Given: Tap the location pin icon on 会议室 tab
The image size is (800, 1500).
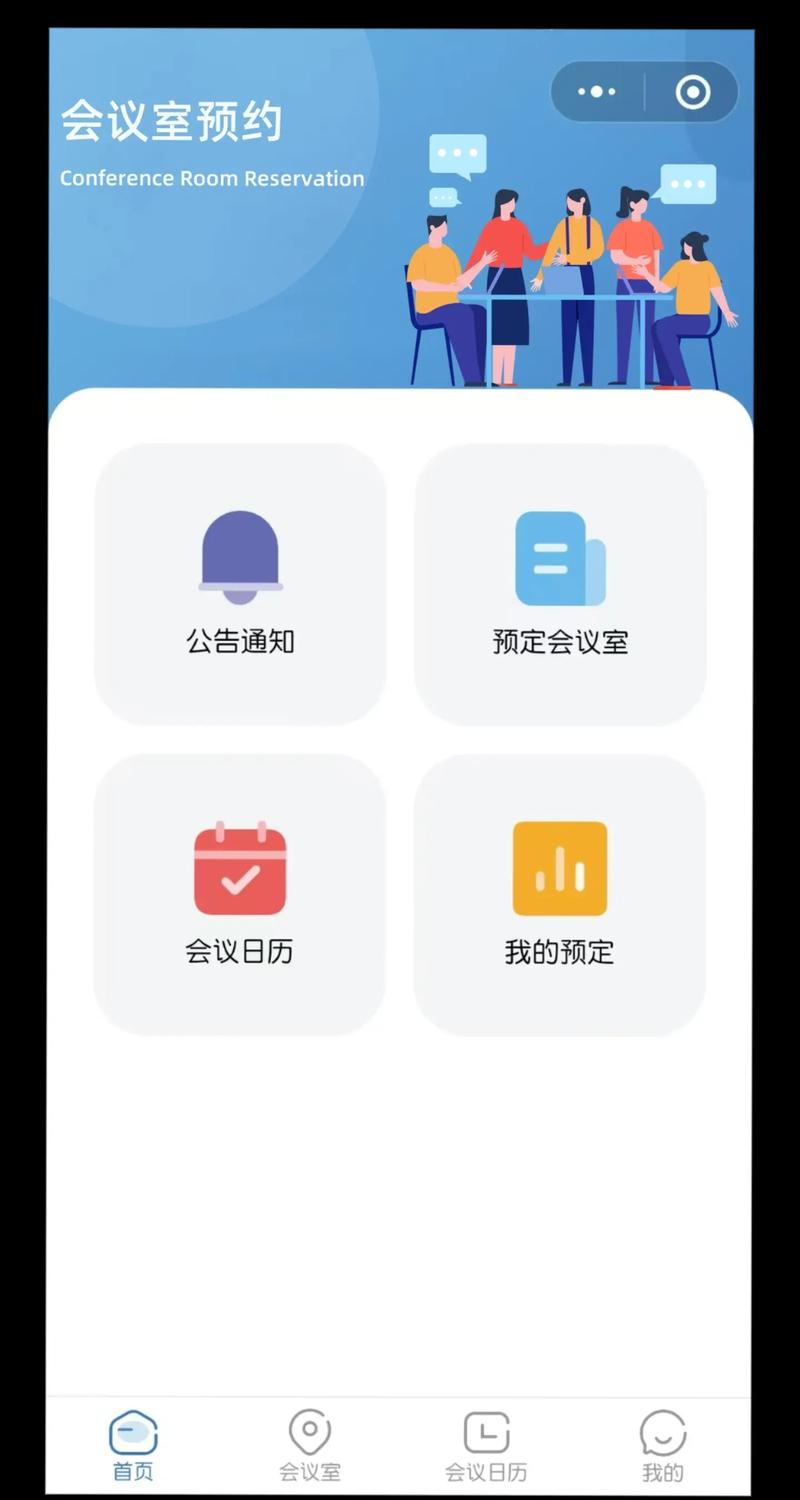Looking at the screenshot, I should [x=308, y=1430].
